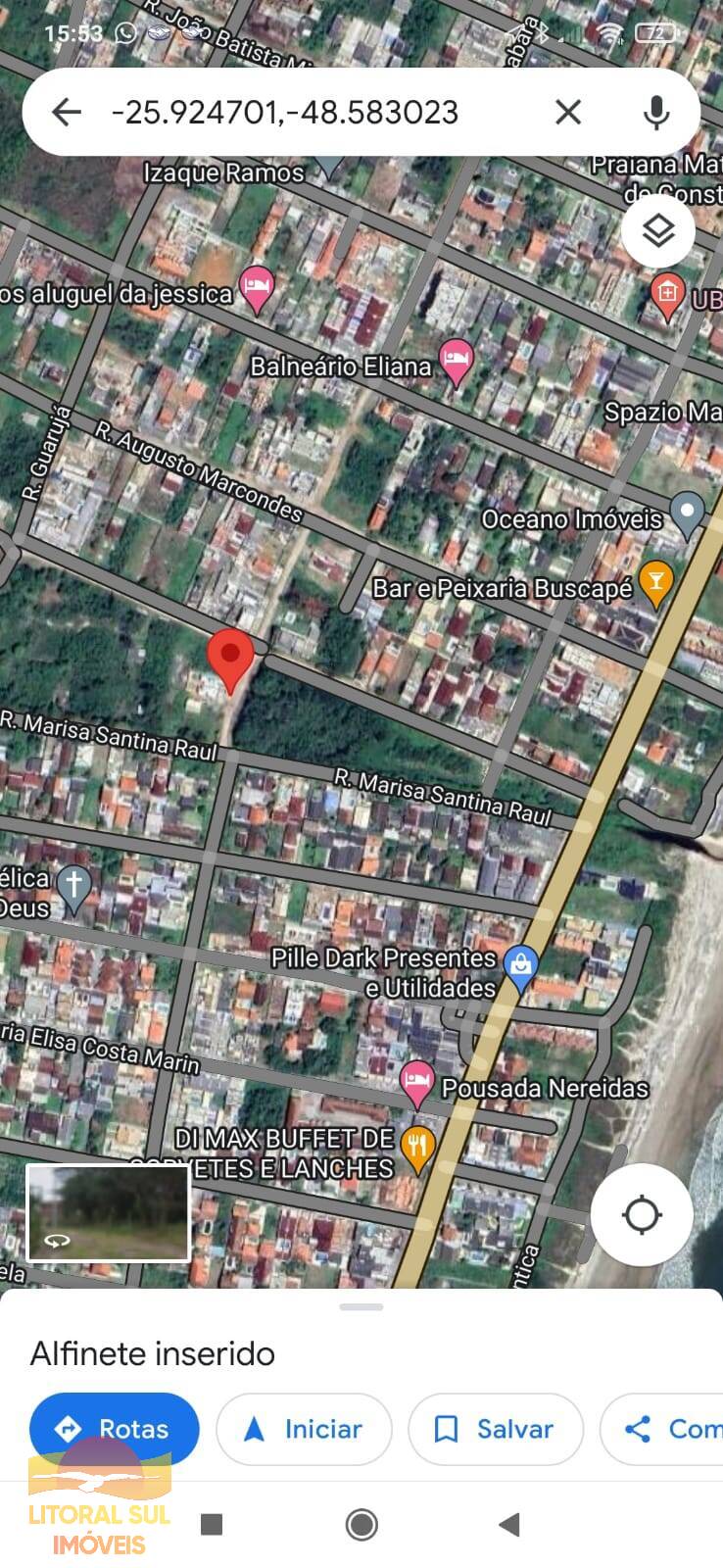
Task: Select the Bar e Peixaria Buscapé marker
Action: 655,582
